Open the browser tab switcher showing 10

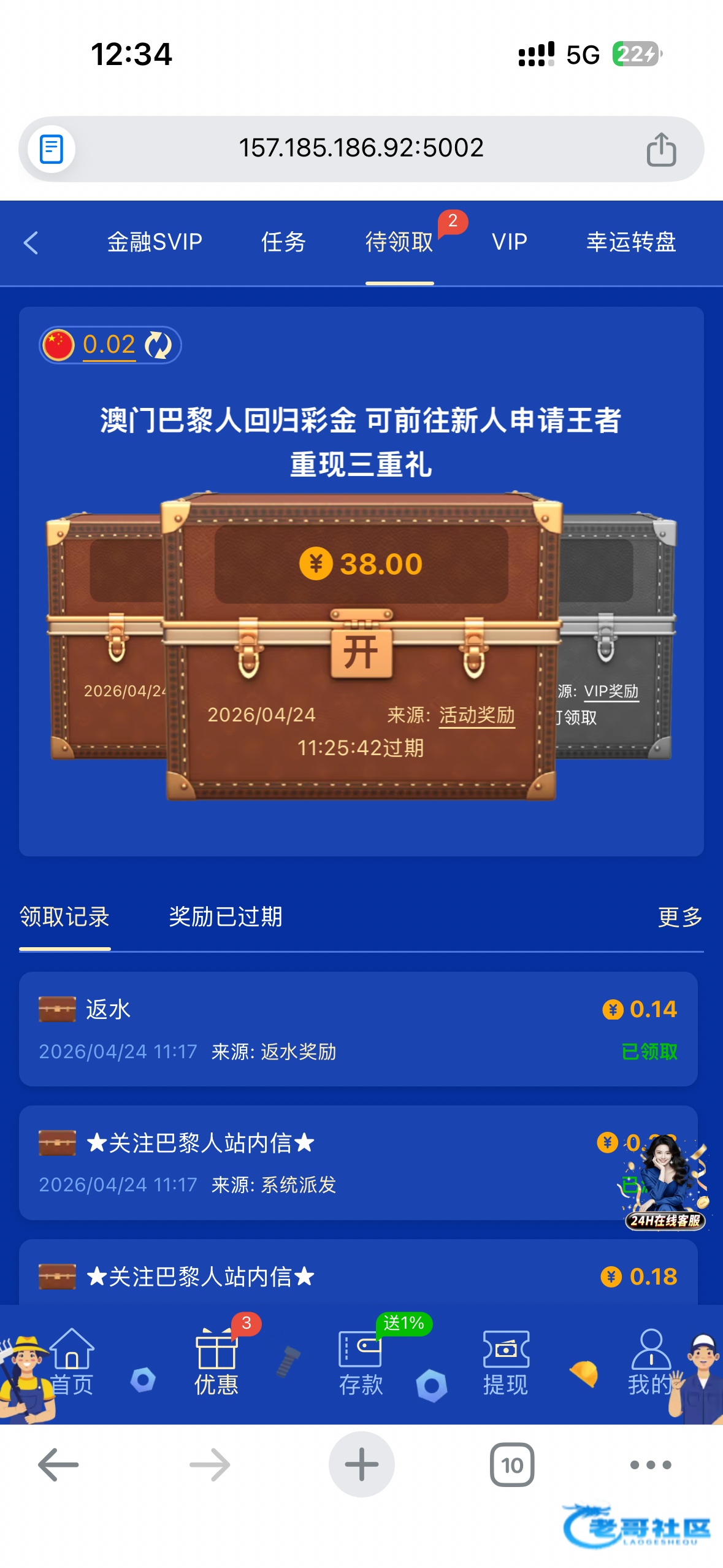[x=511, y=1464]
